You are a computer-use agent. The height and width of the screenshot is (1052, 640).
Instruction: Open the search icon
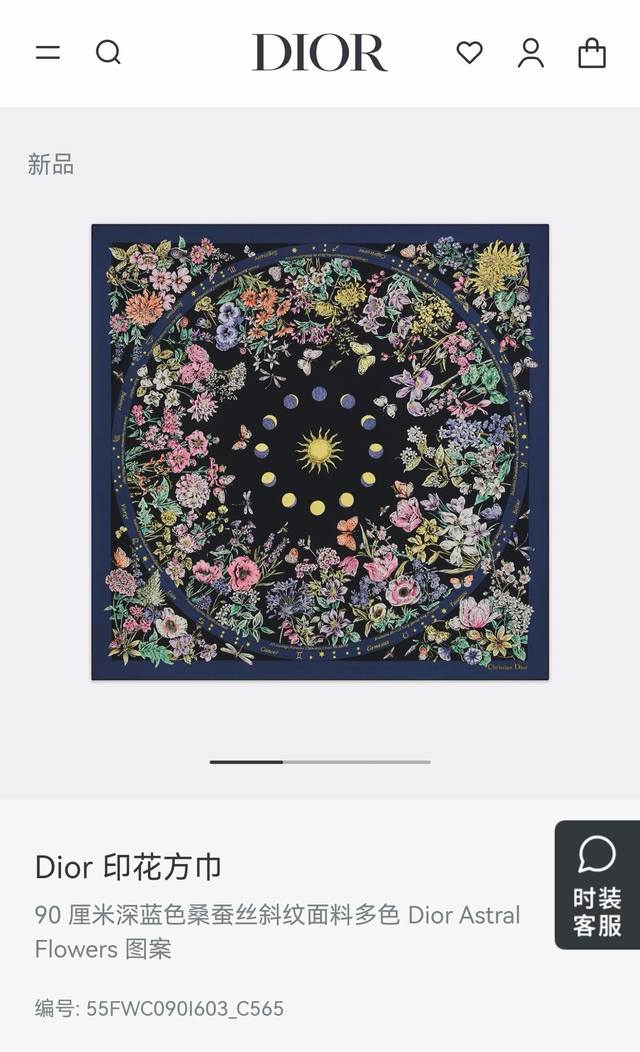[x=108, y=52]
